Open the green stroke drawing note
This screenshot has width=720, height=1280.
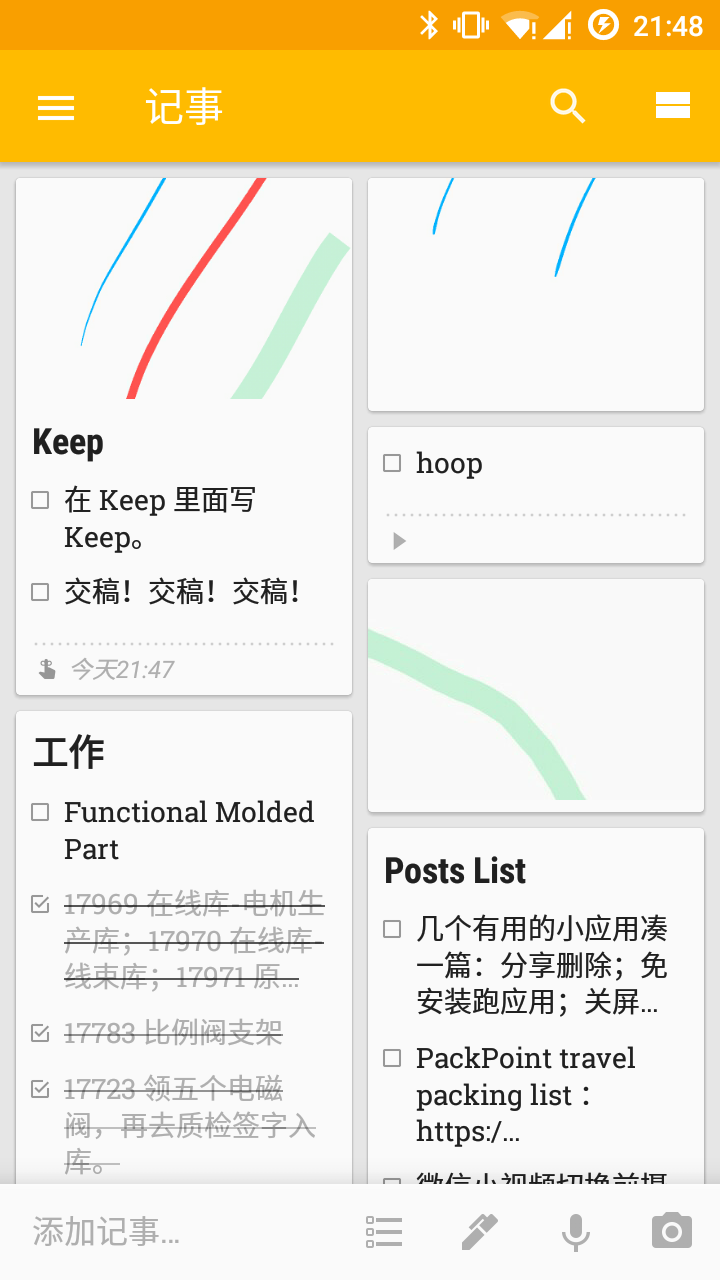(x=535, y=695)
